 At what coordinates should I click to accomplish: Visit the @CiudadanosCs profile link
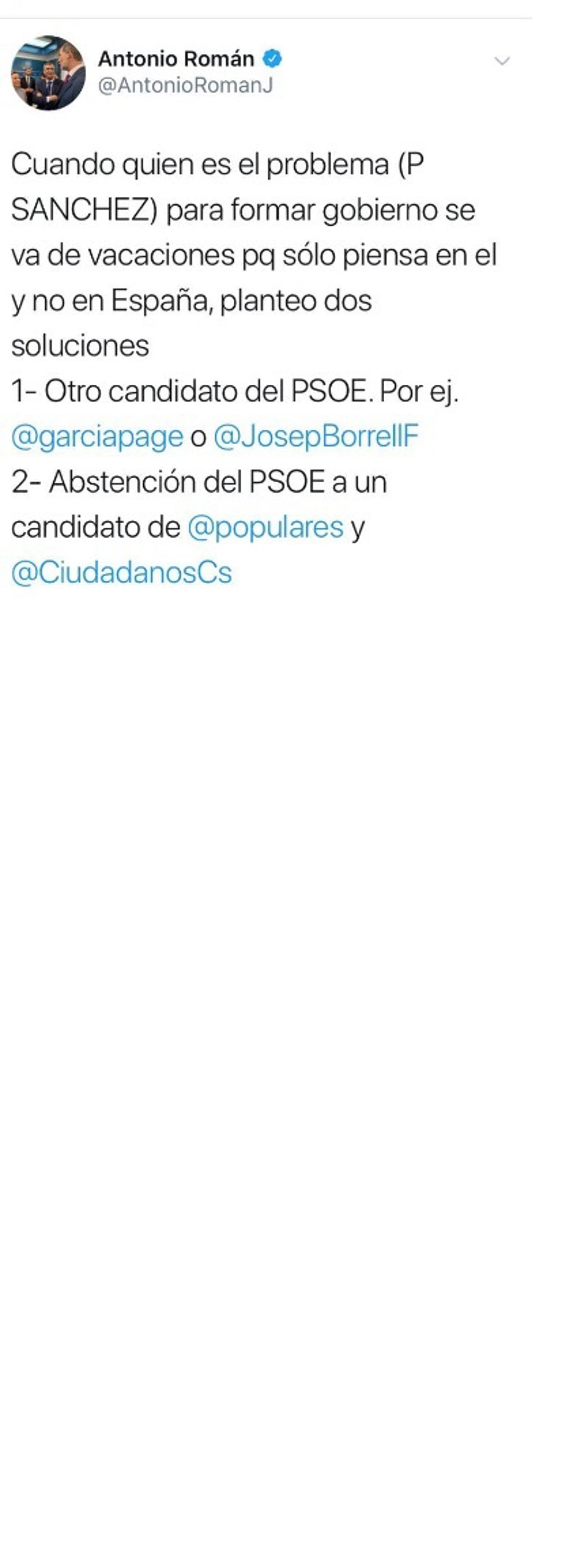click(122, 573)
